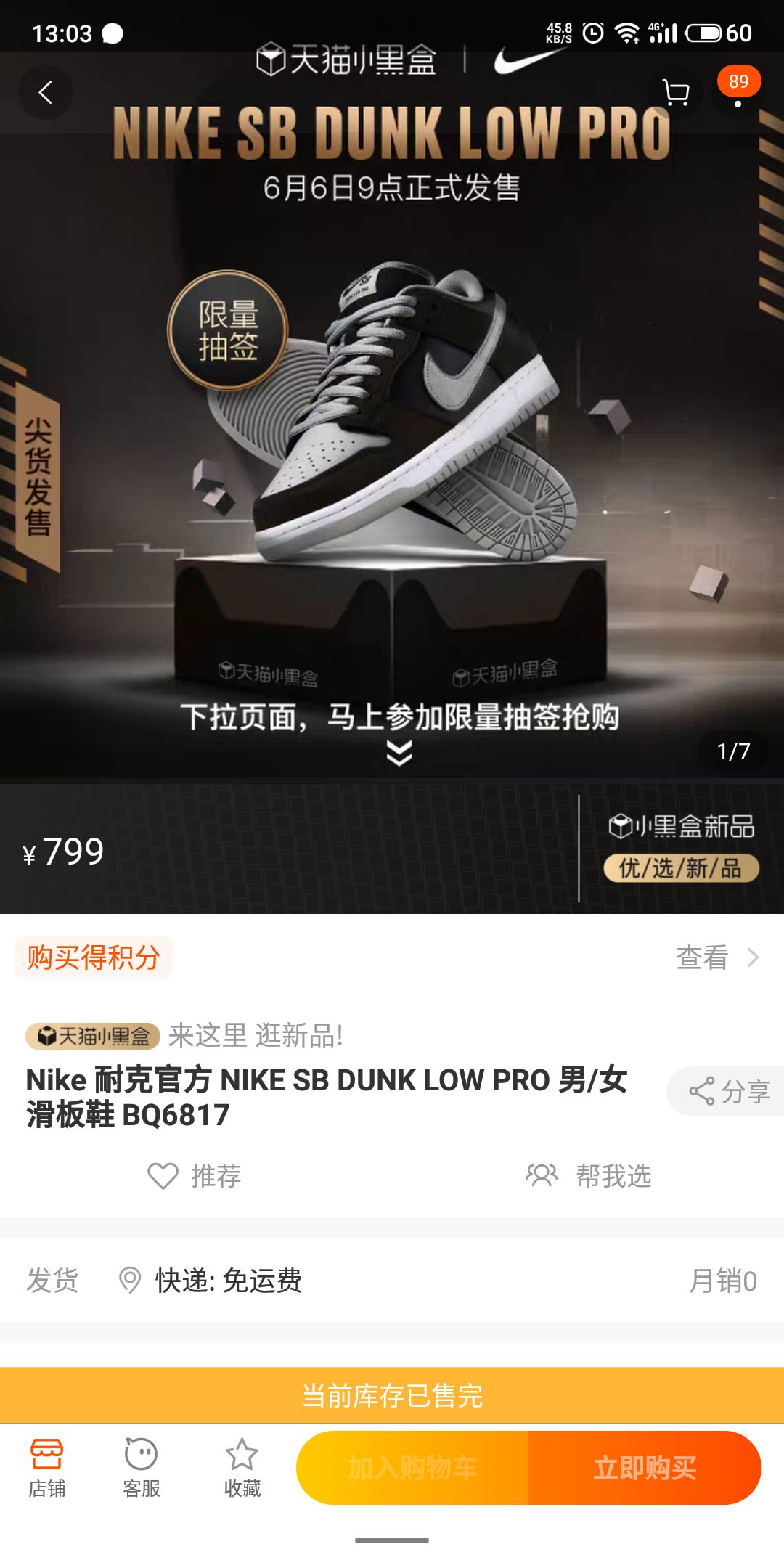Tap the sold out stock banner

[x=392, y=1392]
